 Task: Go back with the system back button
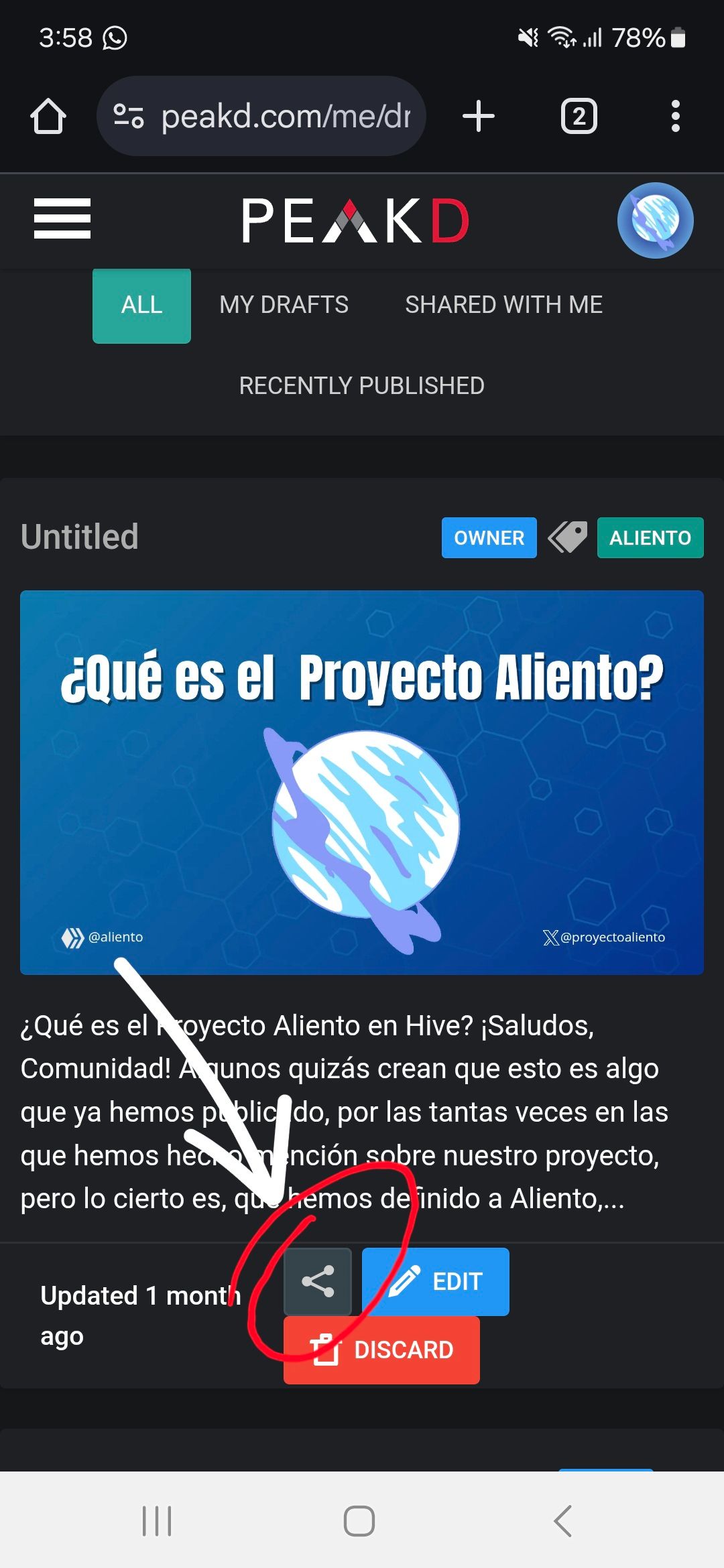pos(563,1520)
